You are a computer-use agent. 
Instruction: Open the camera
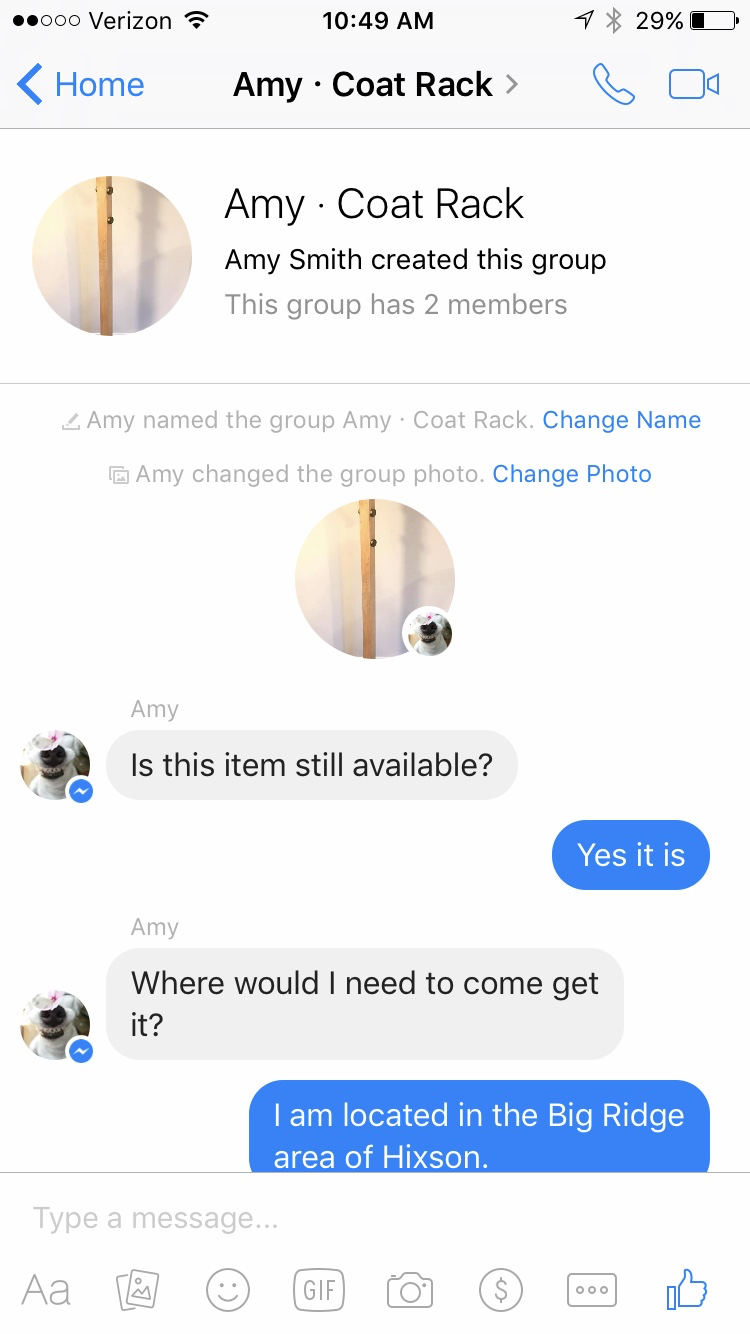click(x=409, y=1290)
